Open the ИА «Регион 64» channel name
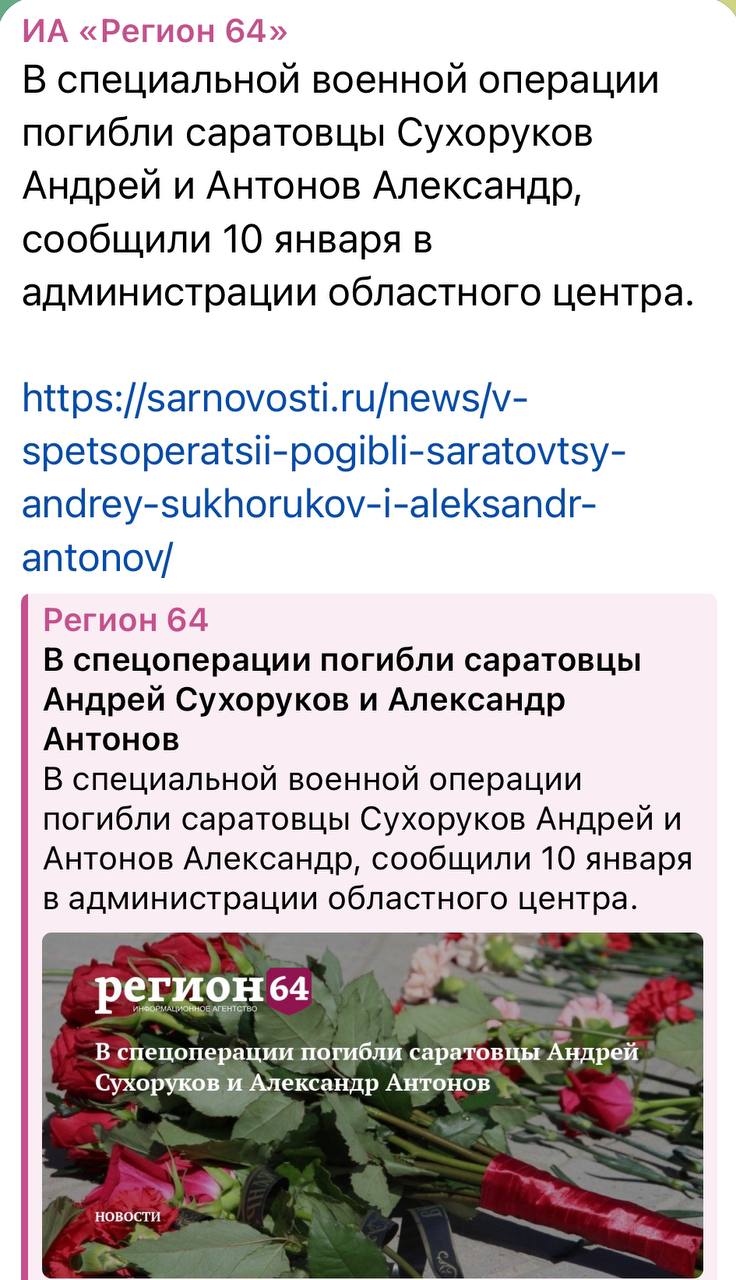 pyautogui.click(x=155, y=31)
